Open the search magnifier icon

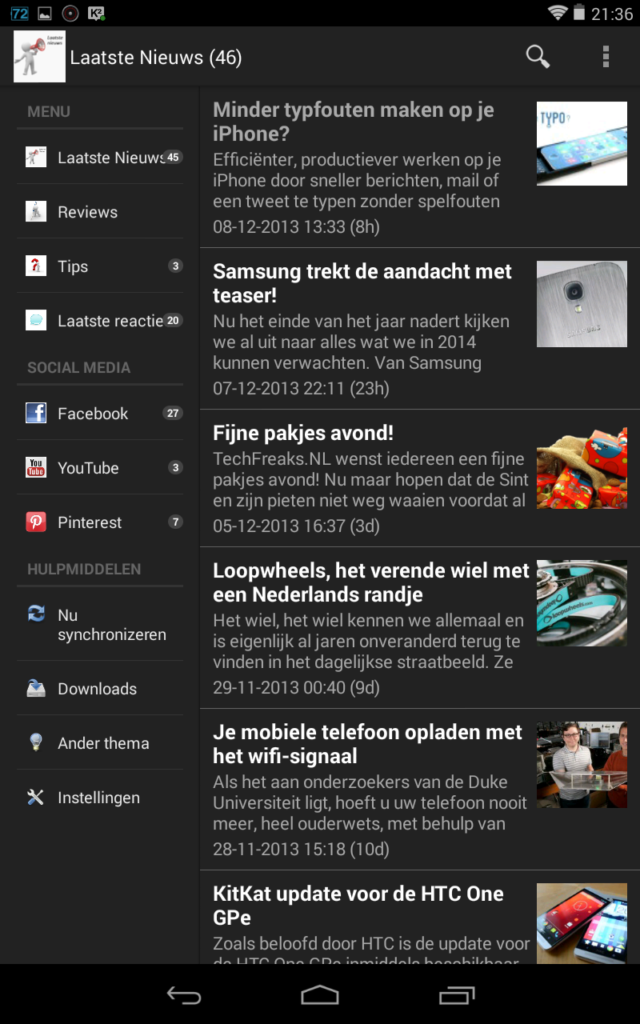(x=537, y=57)
